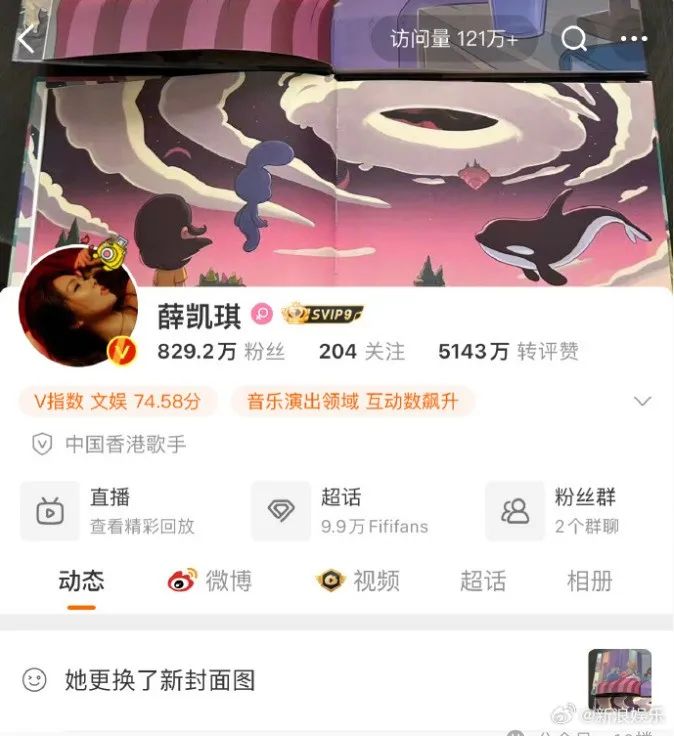Open the SVIP9 membership badge
This screenshot has width=674, height=736.
(x=321, y=314)
